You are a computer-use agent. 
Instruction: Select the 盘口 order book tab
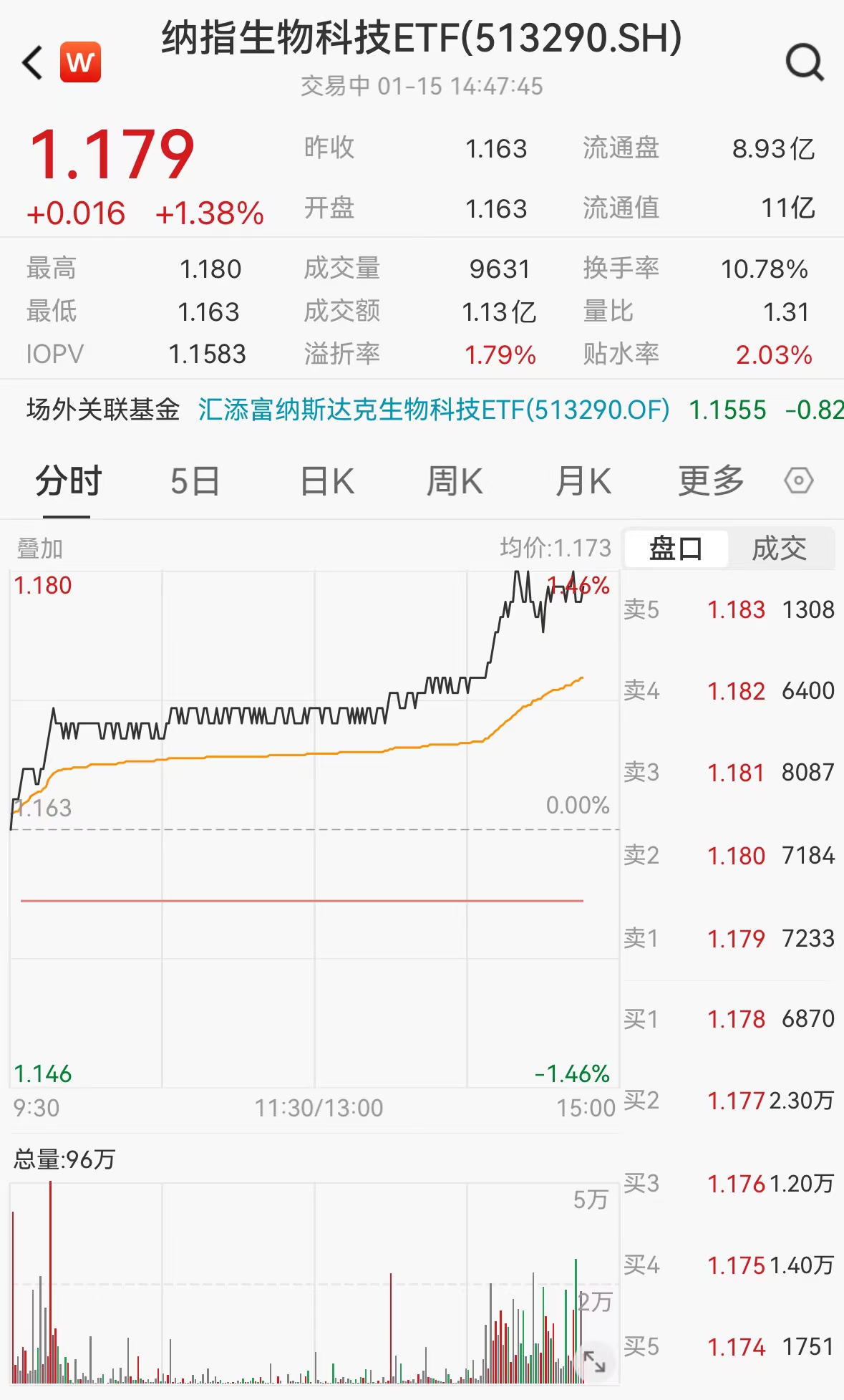676,549
